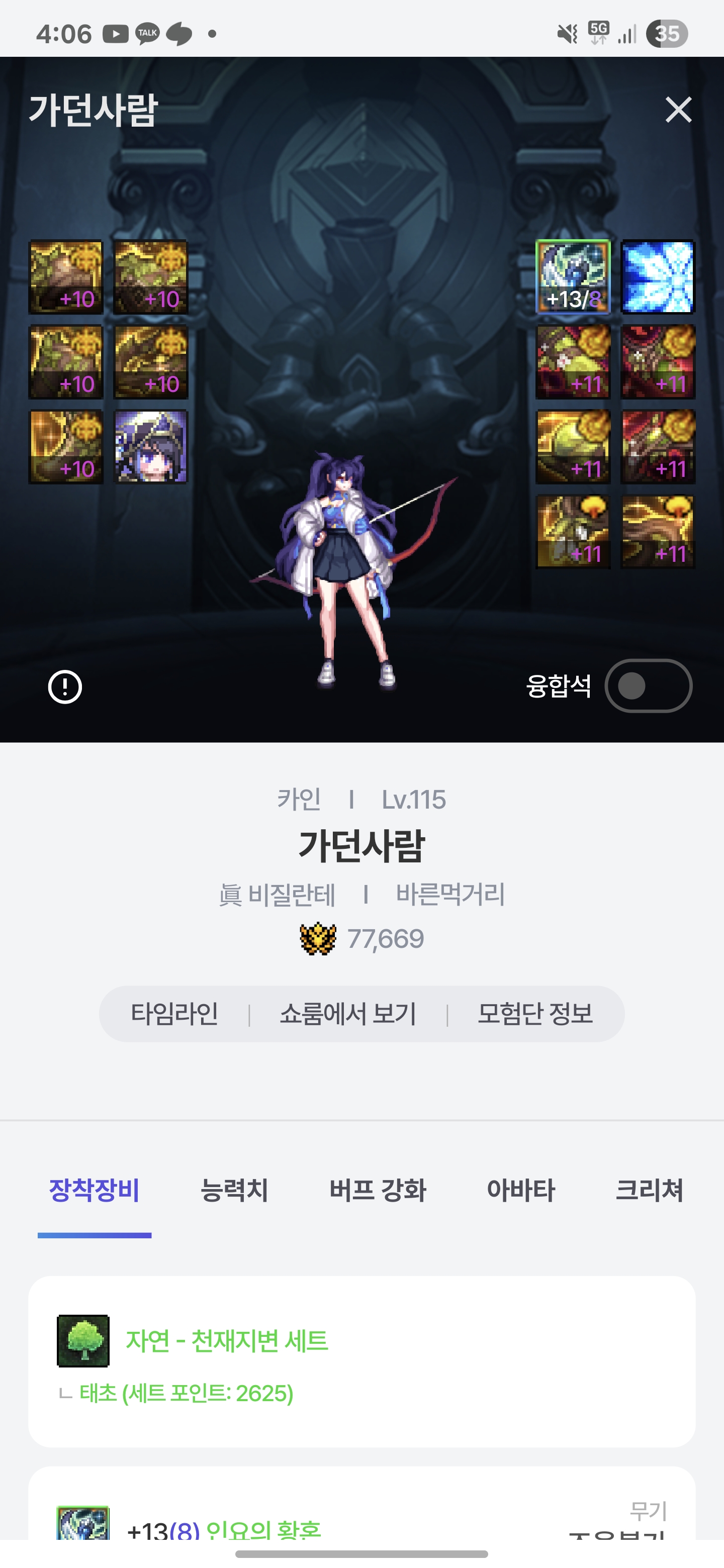Tap the blue snowflake equipment slot
724x1568 pixels.
pyautogui.click(x=658, y=277)
